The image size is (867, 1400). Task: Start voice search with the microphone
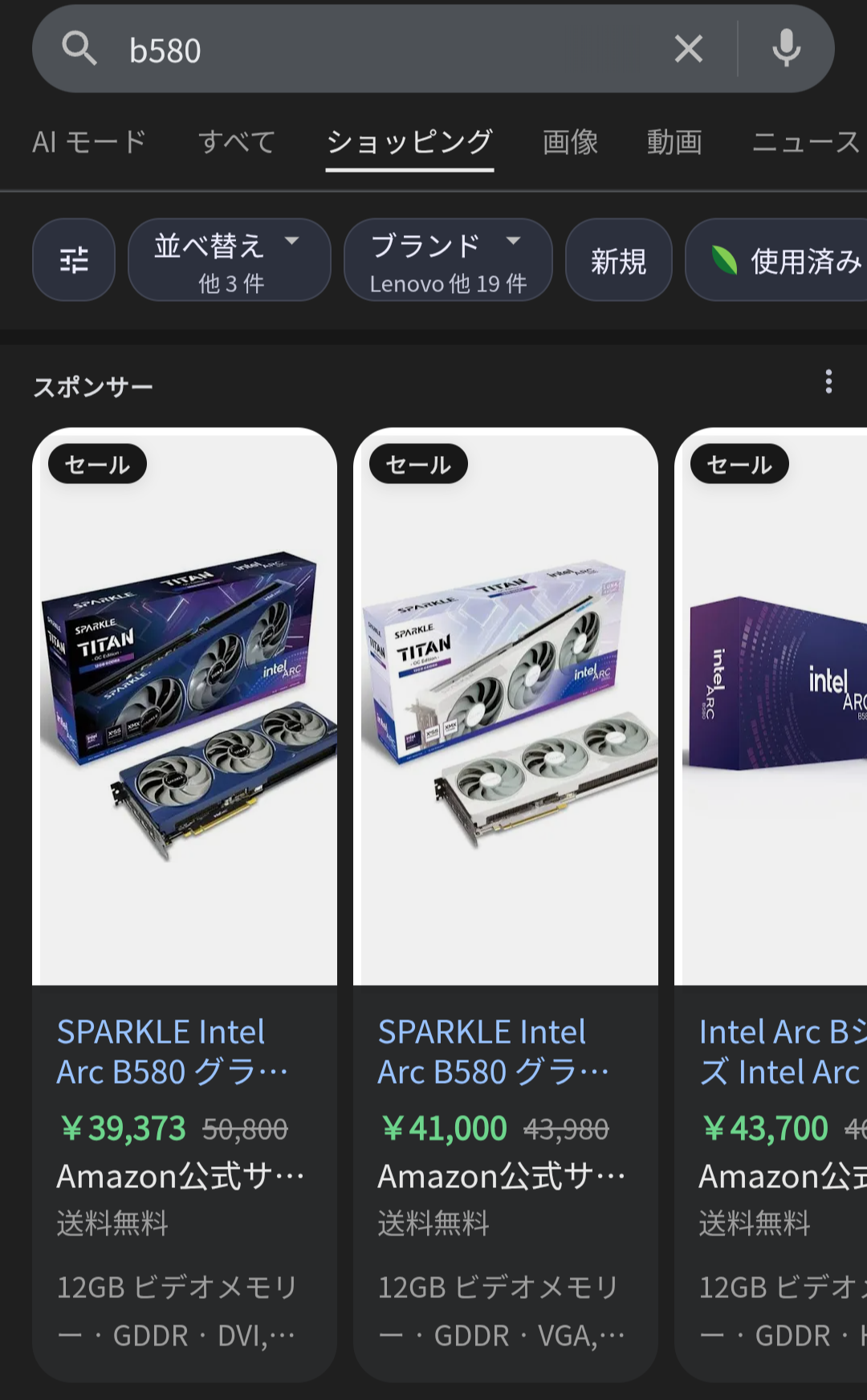786,50
